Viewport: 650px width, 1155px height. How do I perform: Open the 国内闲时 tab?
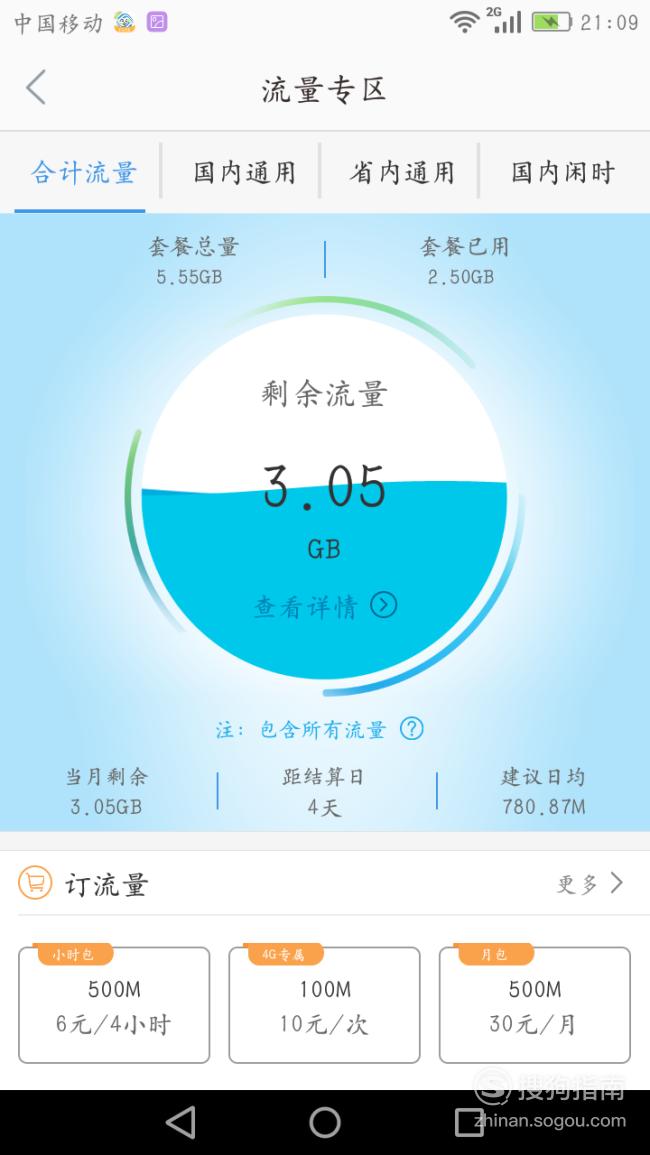click(563, 173)
